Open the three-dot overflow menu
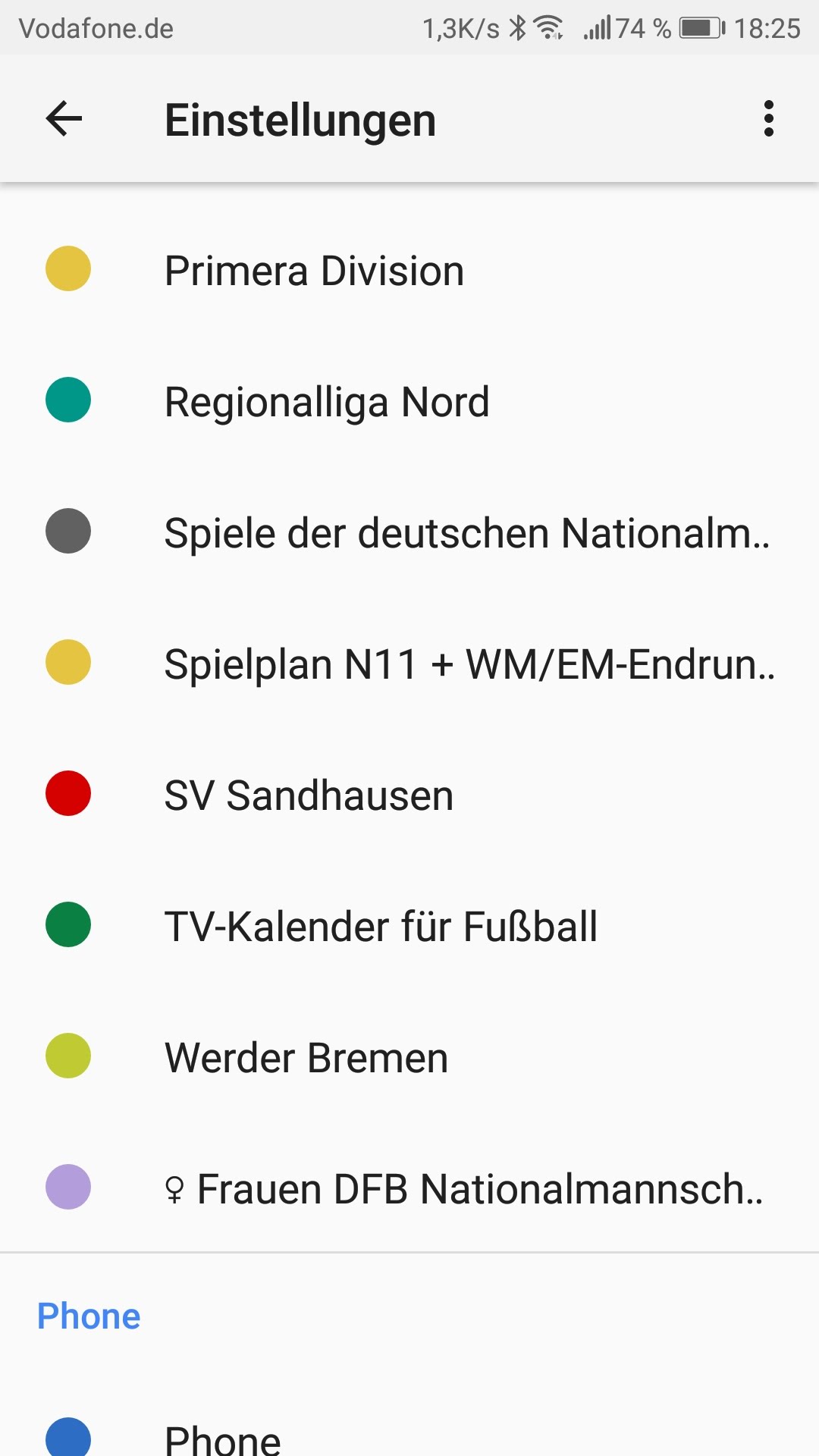This screenshot has height=1456, width=819. tap(768, 119)
